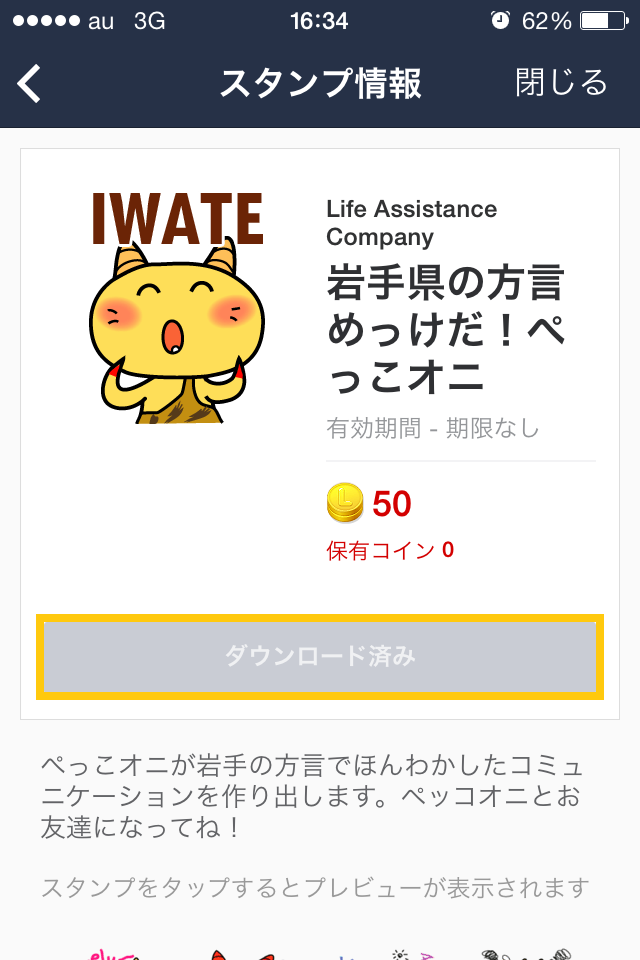Close the sticker info with 閉じる
This screenshot has width=640, height=960.
[561, 83]
